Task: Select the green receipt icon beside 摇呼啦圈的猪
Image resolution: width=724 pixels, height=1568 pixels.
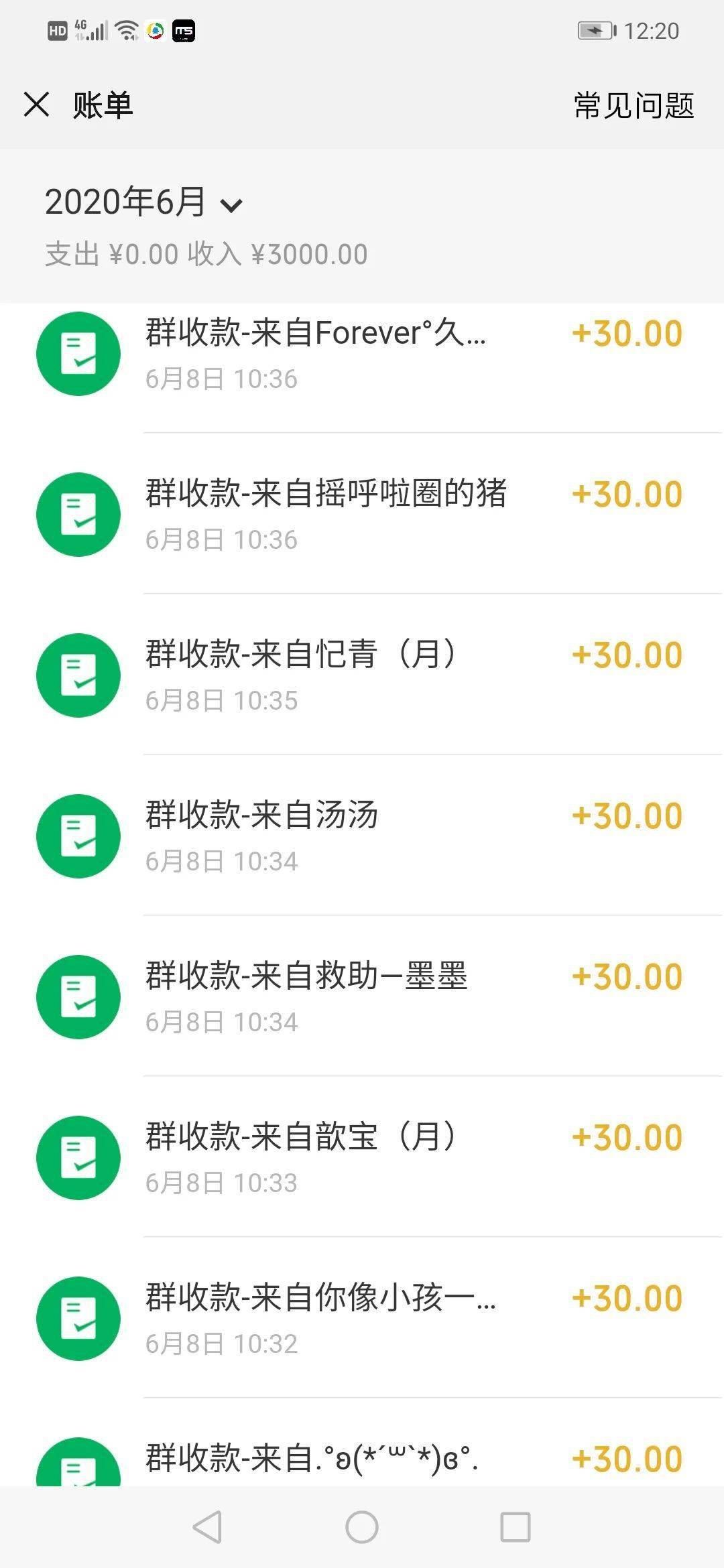Action: point(78,515)
